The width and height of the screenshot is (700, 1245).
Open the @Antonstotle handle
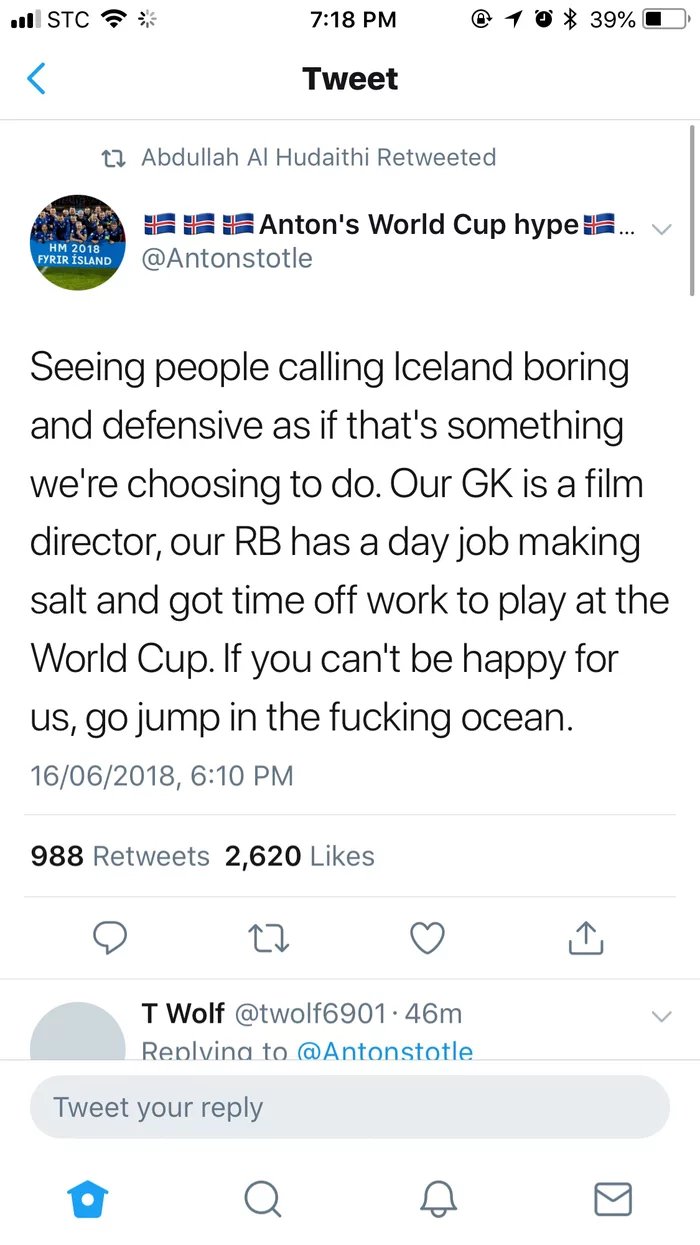click(228, 259)
